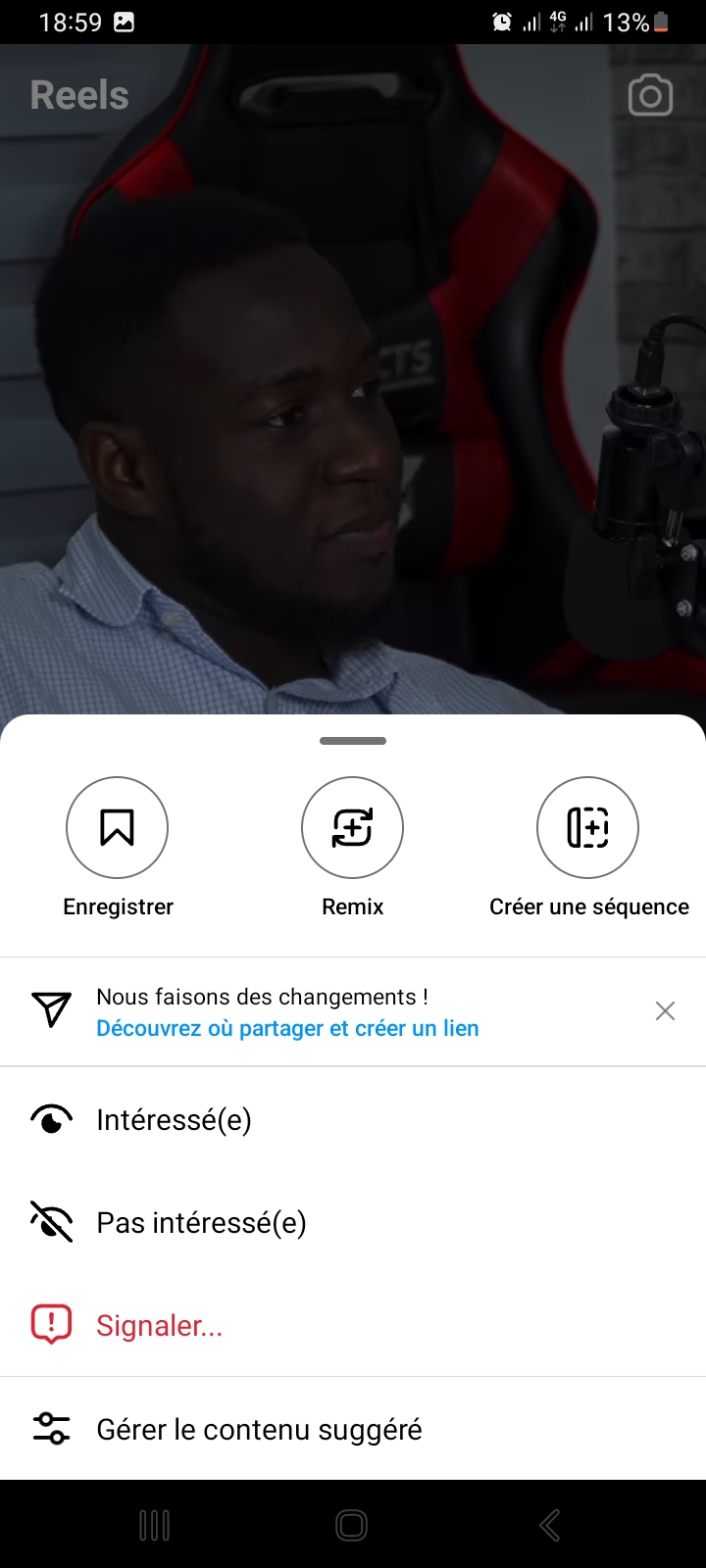706x1568 pixels.
Task: Dismiss the Nous faisons des changements banner
Action: (665, 1011)
